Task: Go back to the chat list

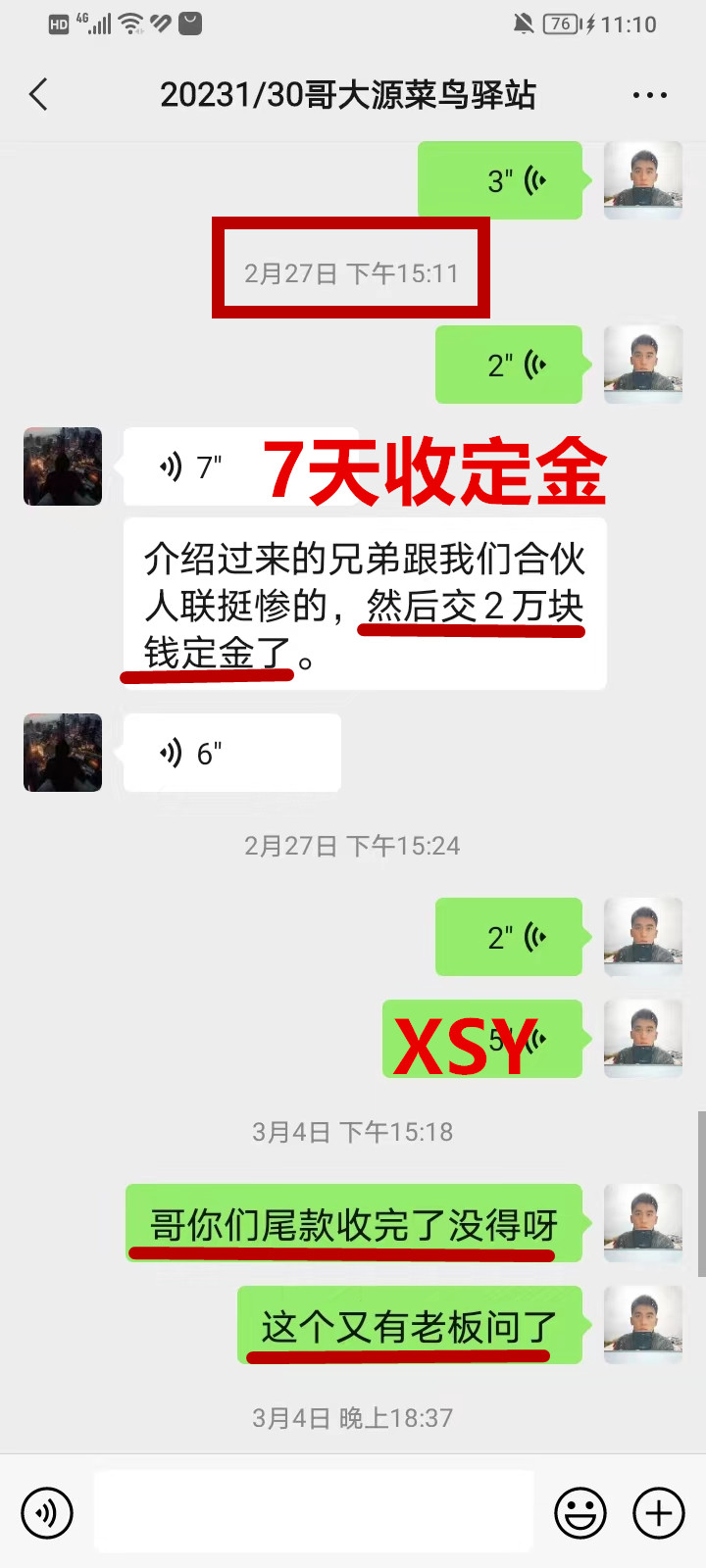Action: point(39,95)
